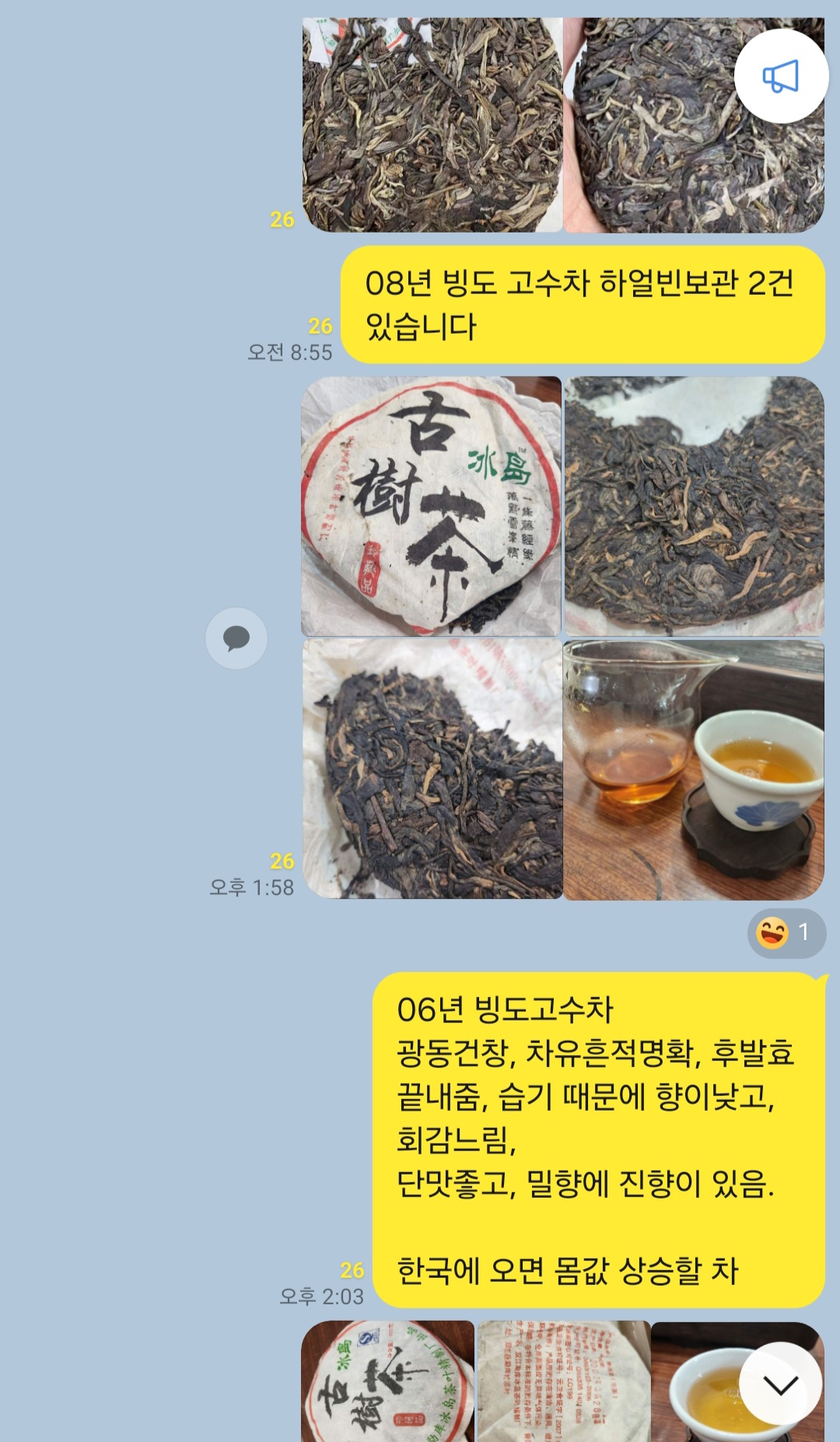
Task: Open the top-left loose tea leaves photo
Action: pos(432,124)
